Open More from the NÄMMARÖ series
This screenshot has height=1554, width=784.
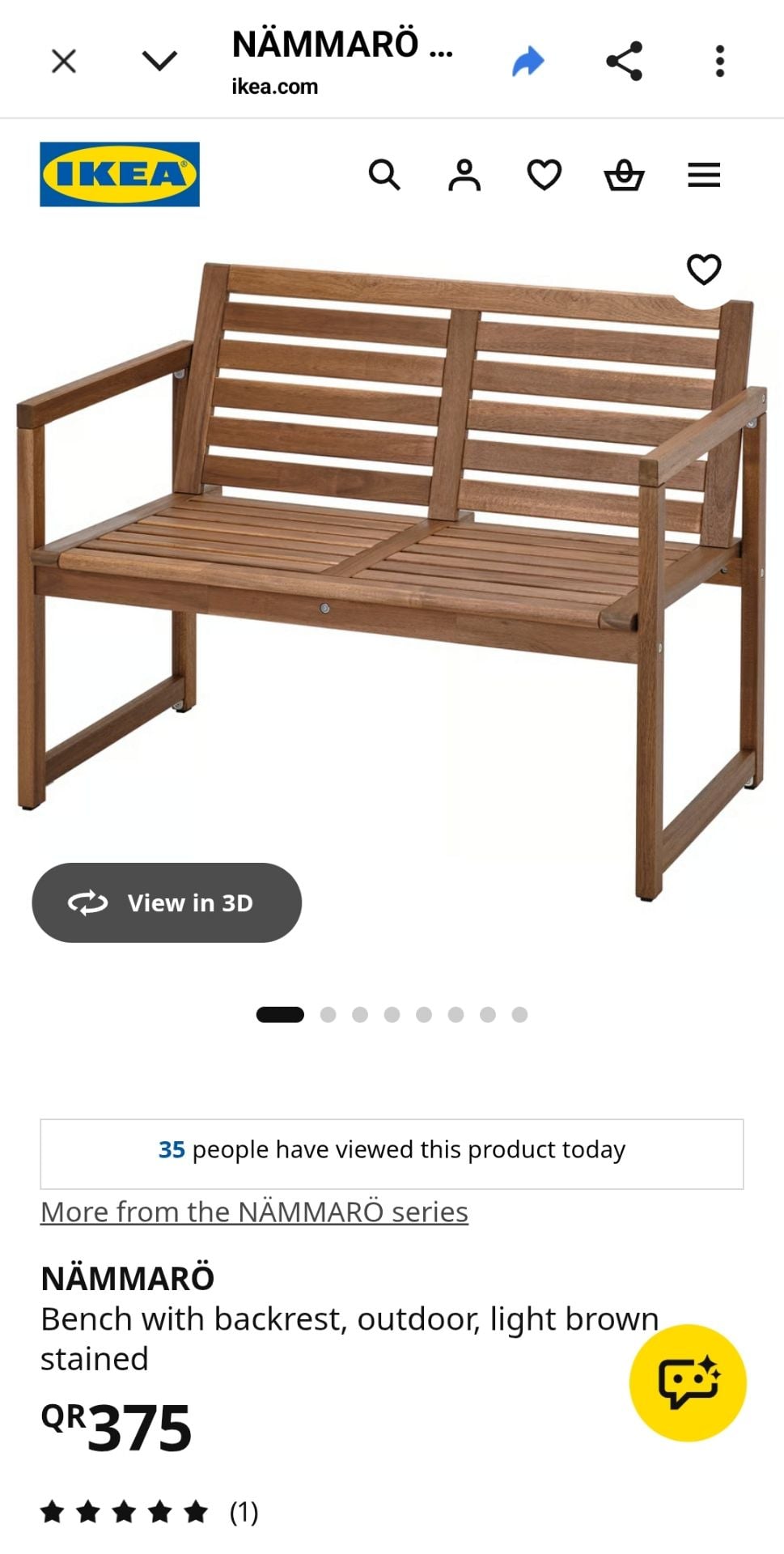pos(254,1212)
